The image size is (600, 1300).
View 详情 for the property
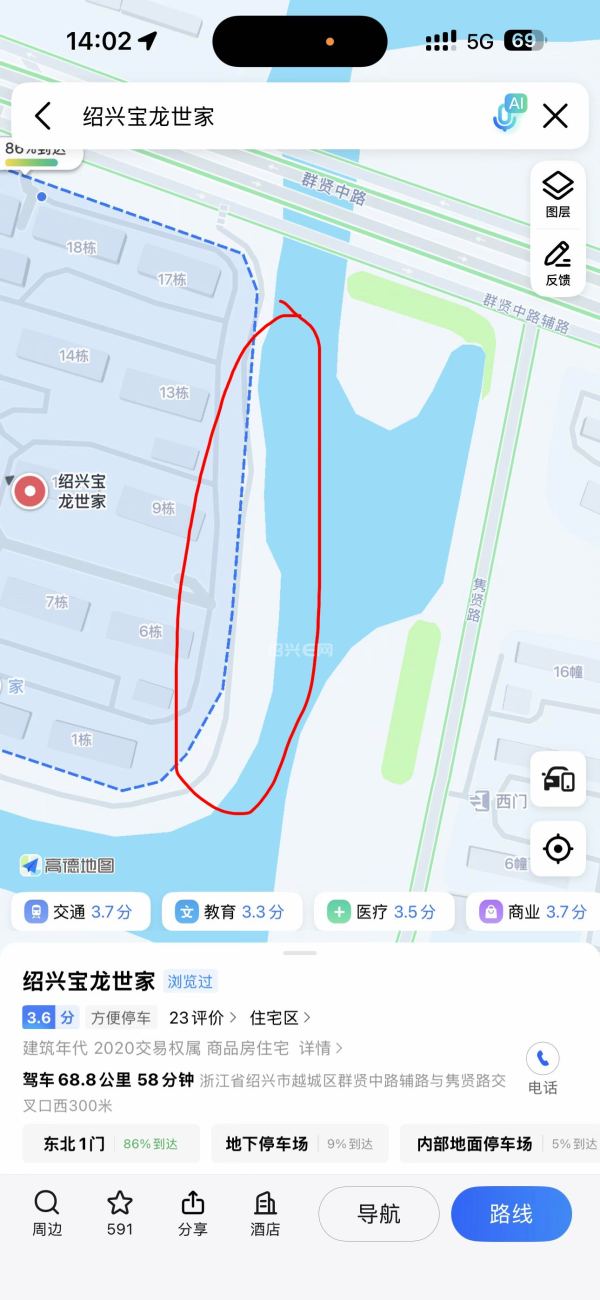(x=321, y=1048)
